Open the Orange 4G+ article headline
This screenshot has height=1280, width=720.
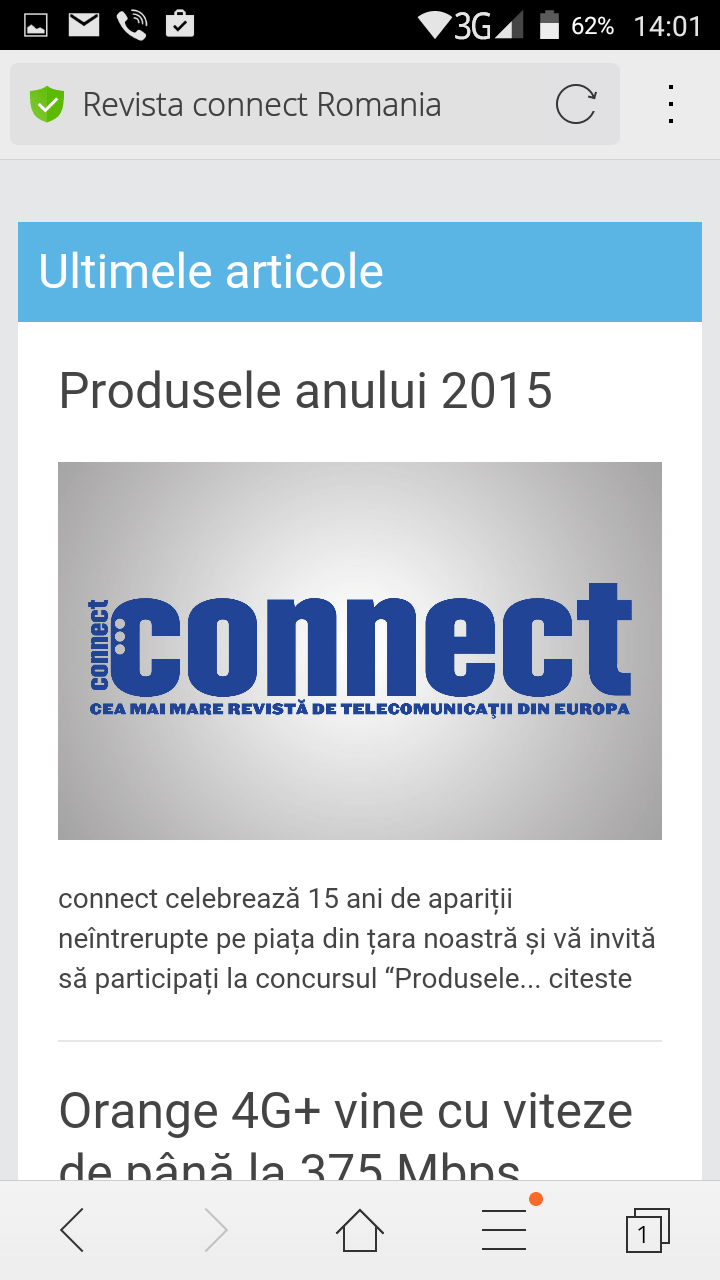point(346,1140)
